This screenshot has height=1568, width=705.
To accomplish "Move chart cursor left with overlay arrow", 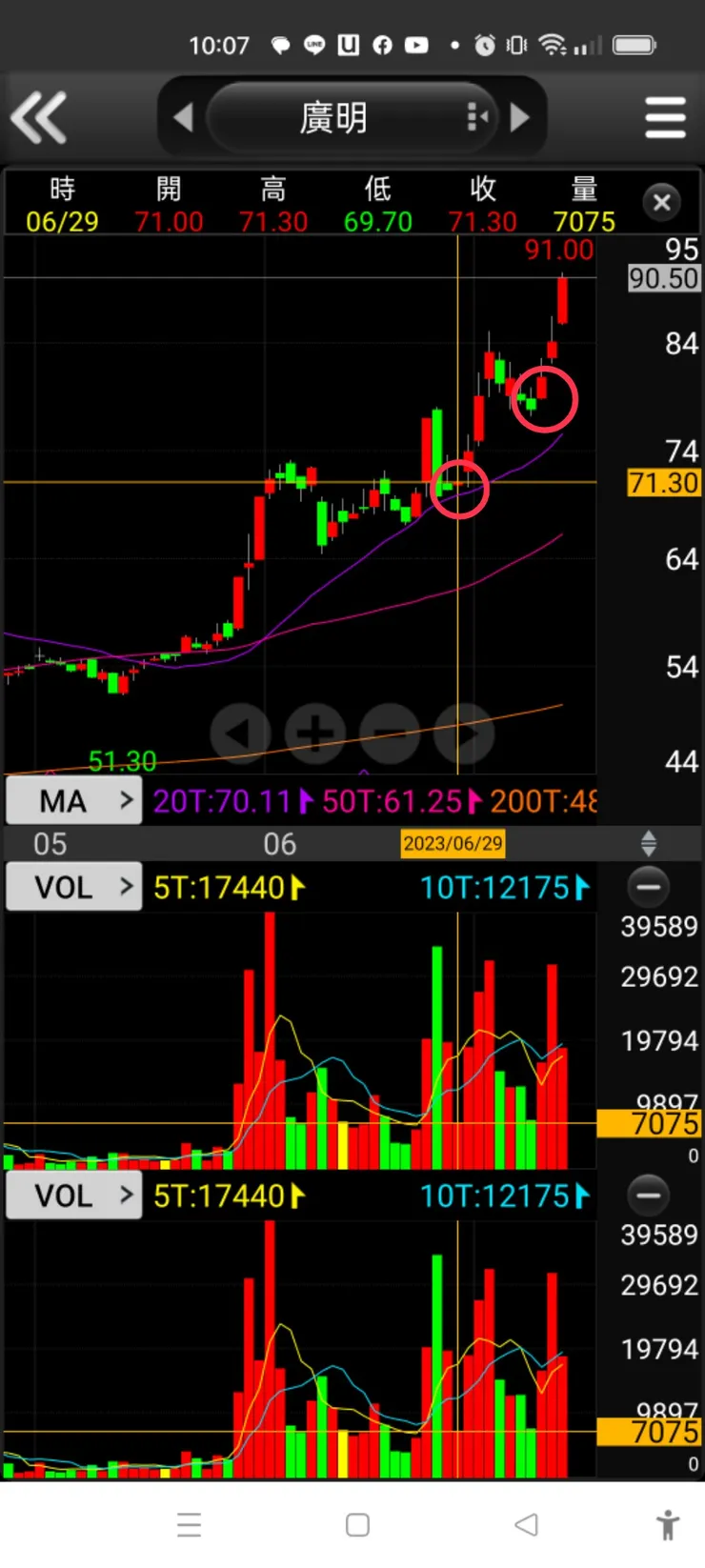I will pyautogui.click(x=240, y=734).
